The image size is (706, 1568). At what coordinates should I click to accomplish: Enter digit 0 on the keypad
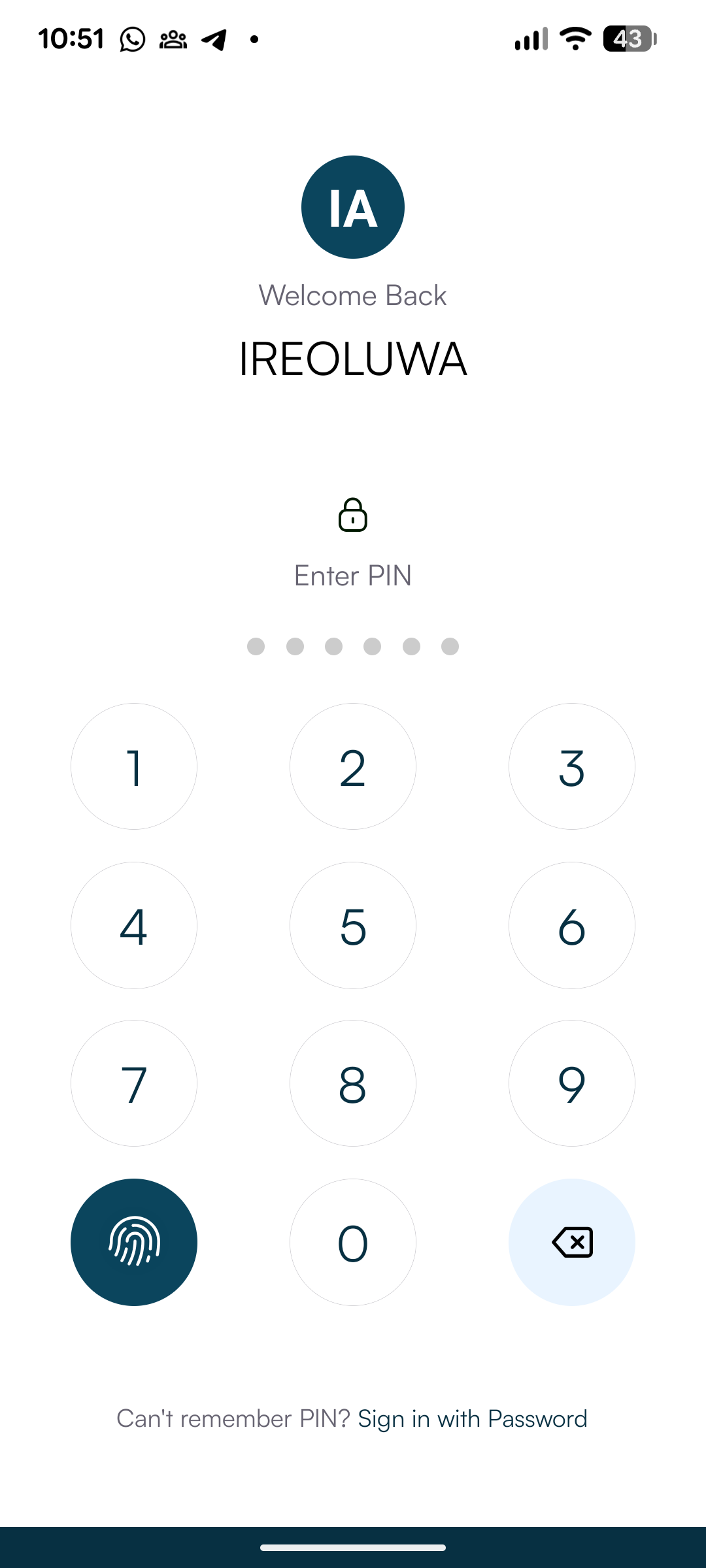[353, 1242]
